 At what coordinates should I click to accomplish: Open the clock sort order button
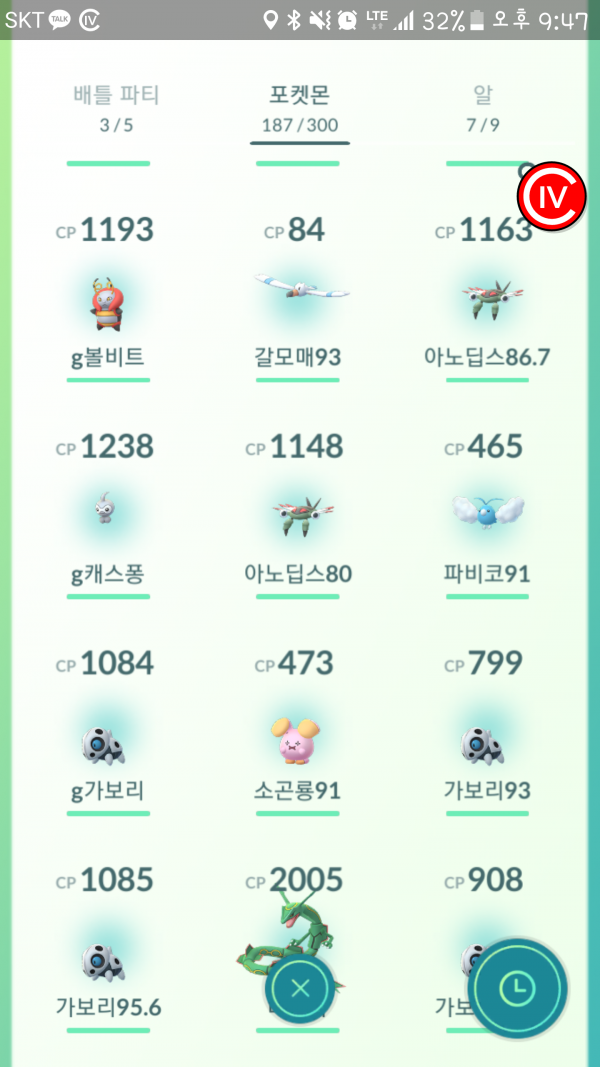pyautogui.click(x=519, y=987)
